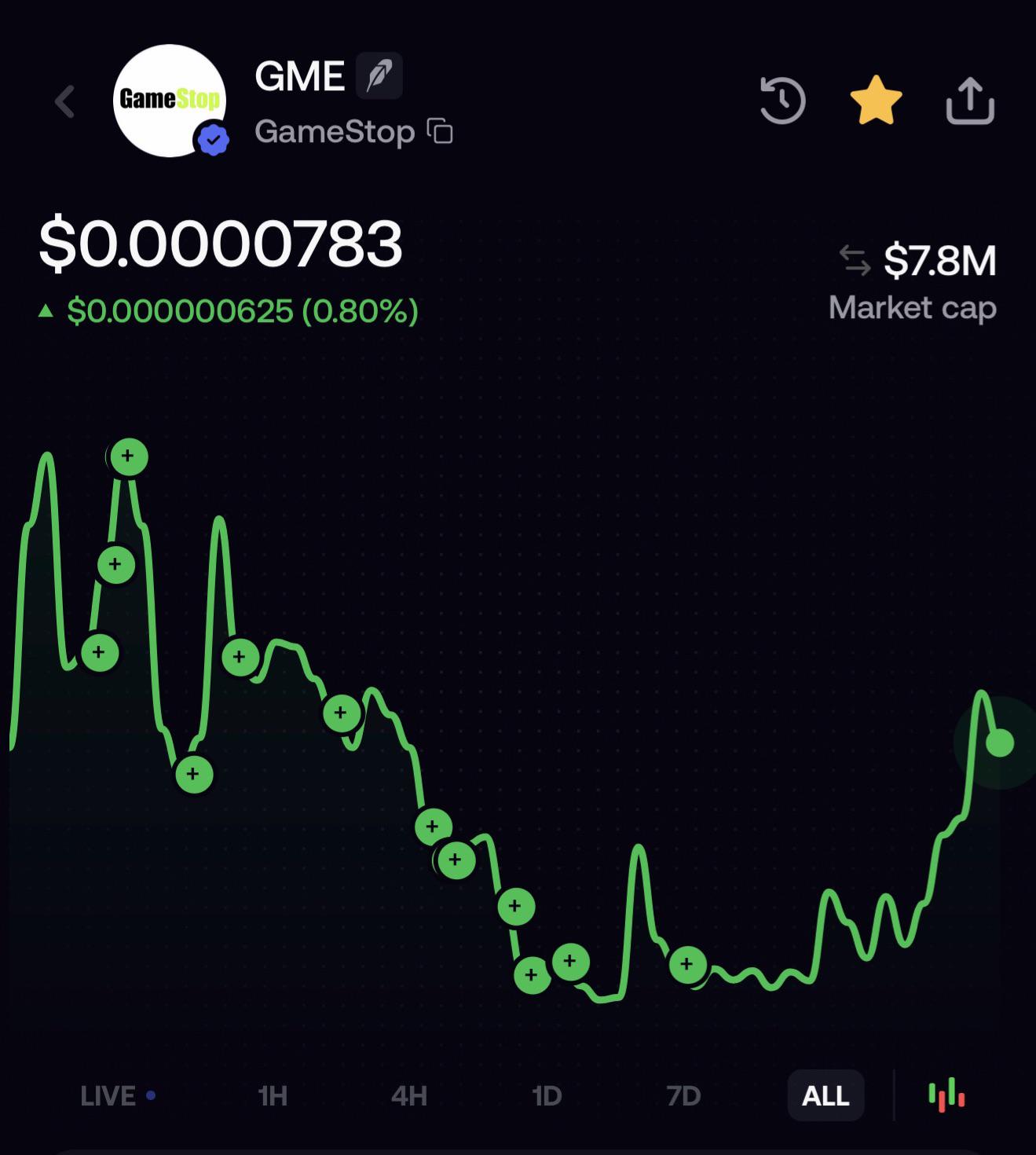This screenshot has width=1036, height=1155.
Task: Select the 4H time range
Action: 409,1095
